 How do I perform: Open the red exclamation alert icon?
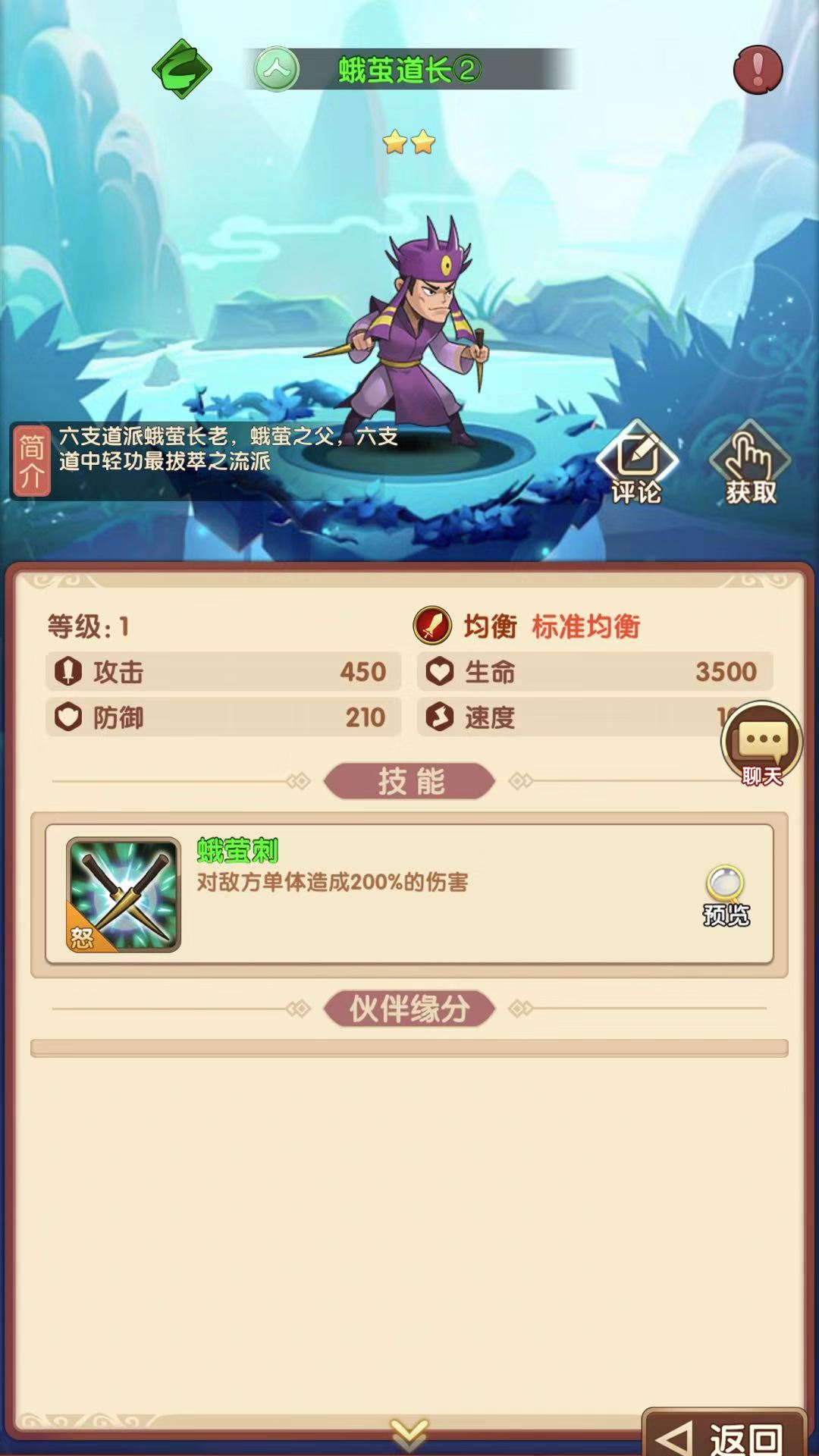tap(758, 70)
